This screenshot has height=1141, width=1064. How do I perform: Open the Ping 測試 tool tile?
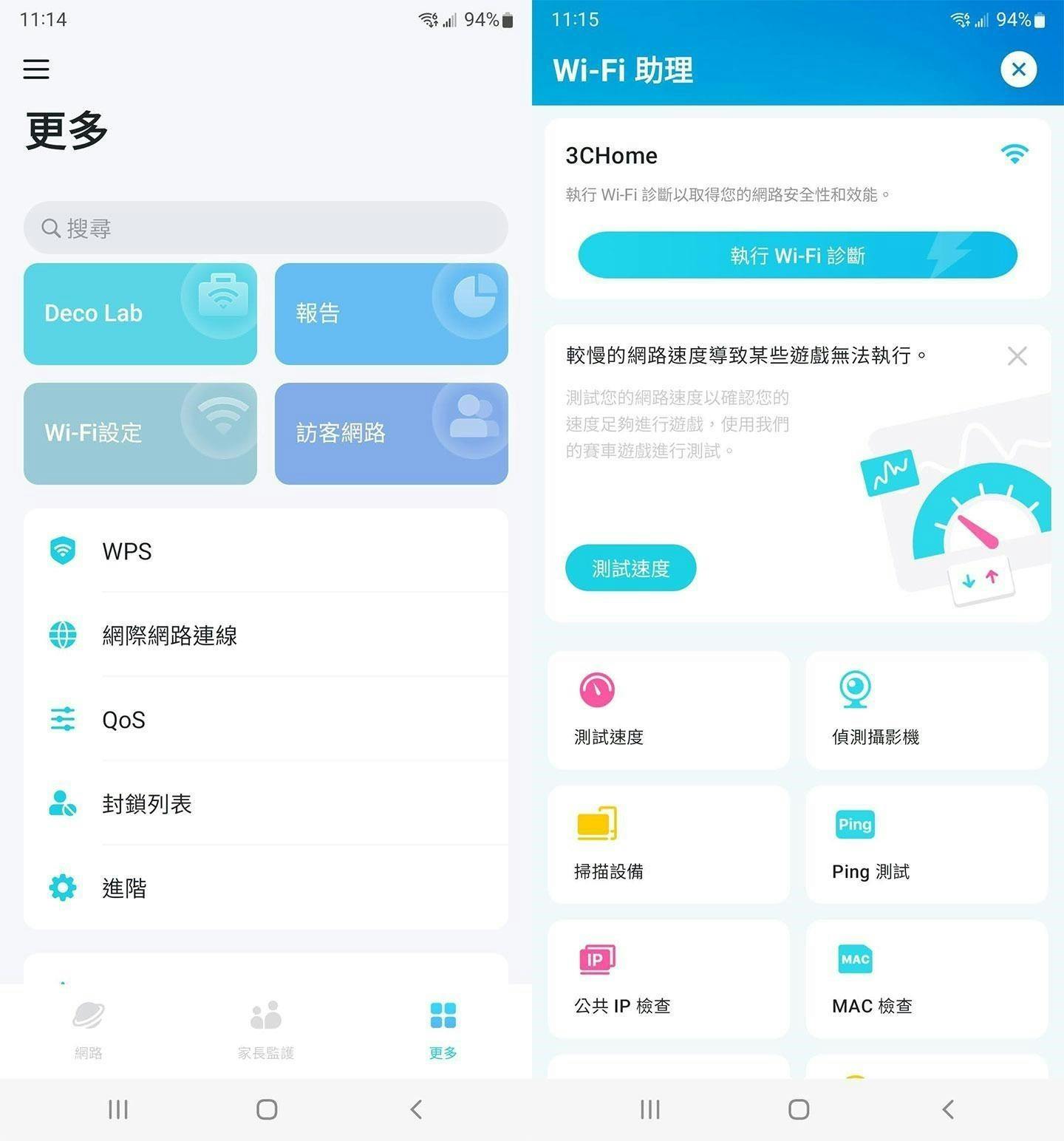[x=927, y=845]
